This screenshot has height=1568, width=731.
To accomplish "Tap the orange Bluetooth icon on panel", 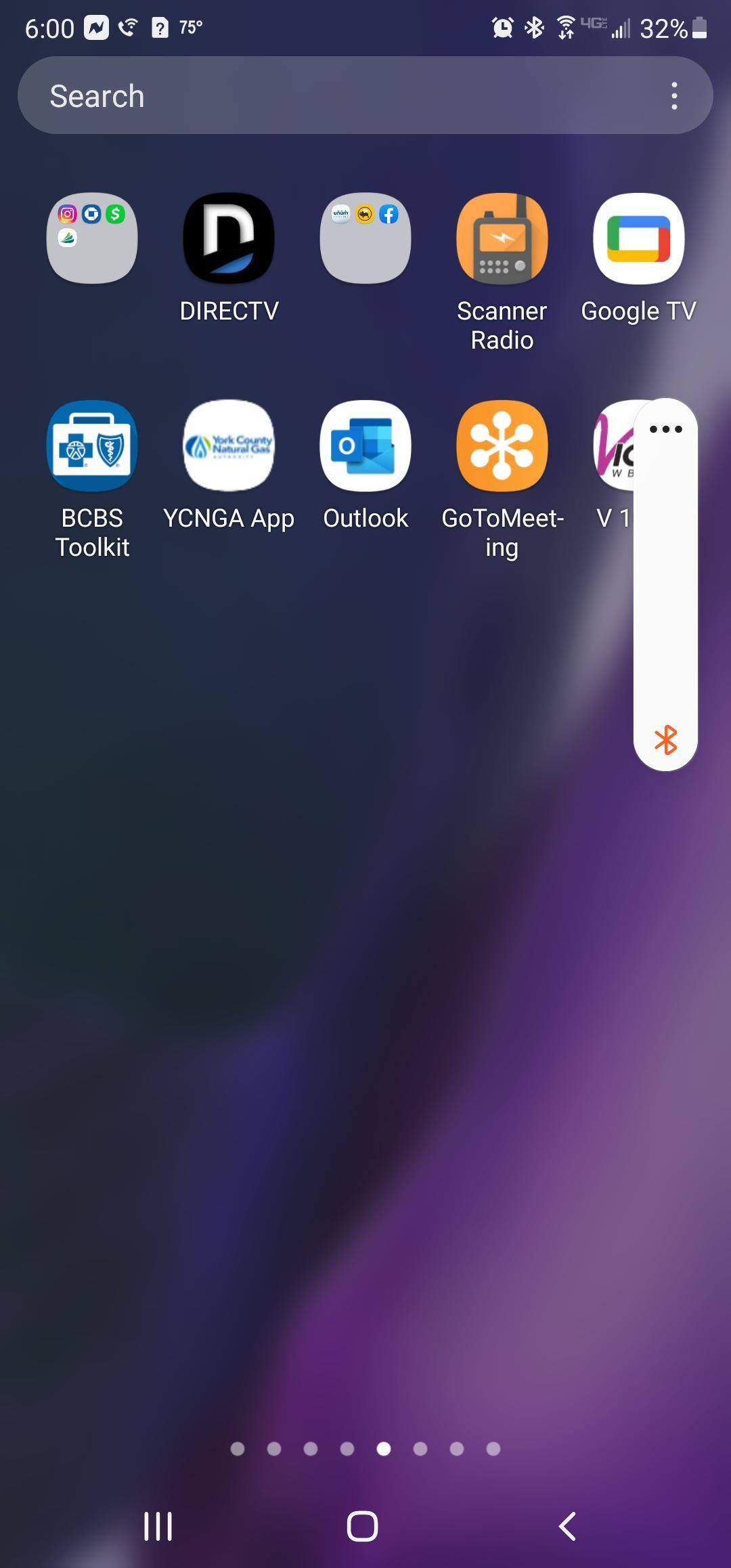I will coord(665,739).
